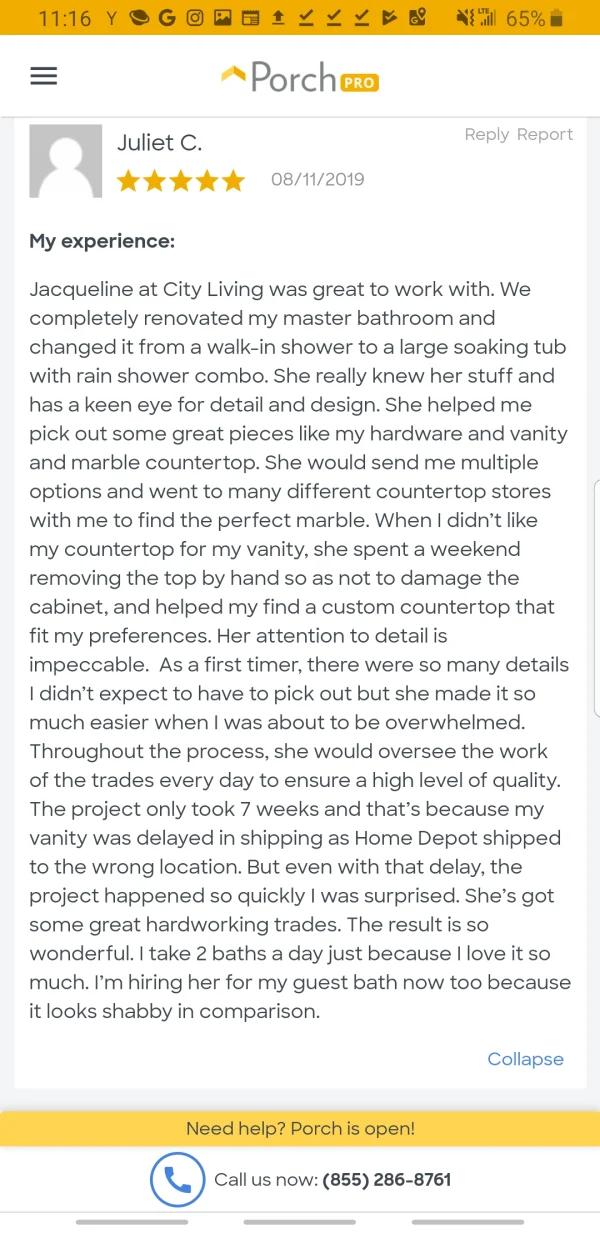Tap the phone call icon

(x=177, y=1180)
